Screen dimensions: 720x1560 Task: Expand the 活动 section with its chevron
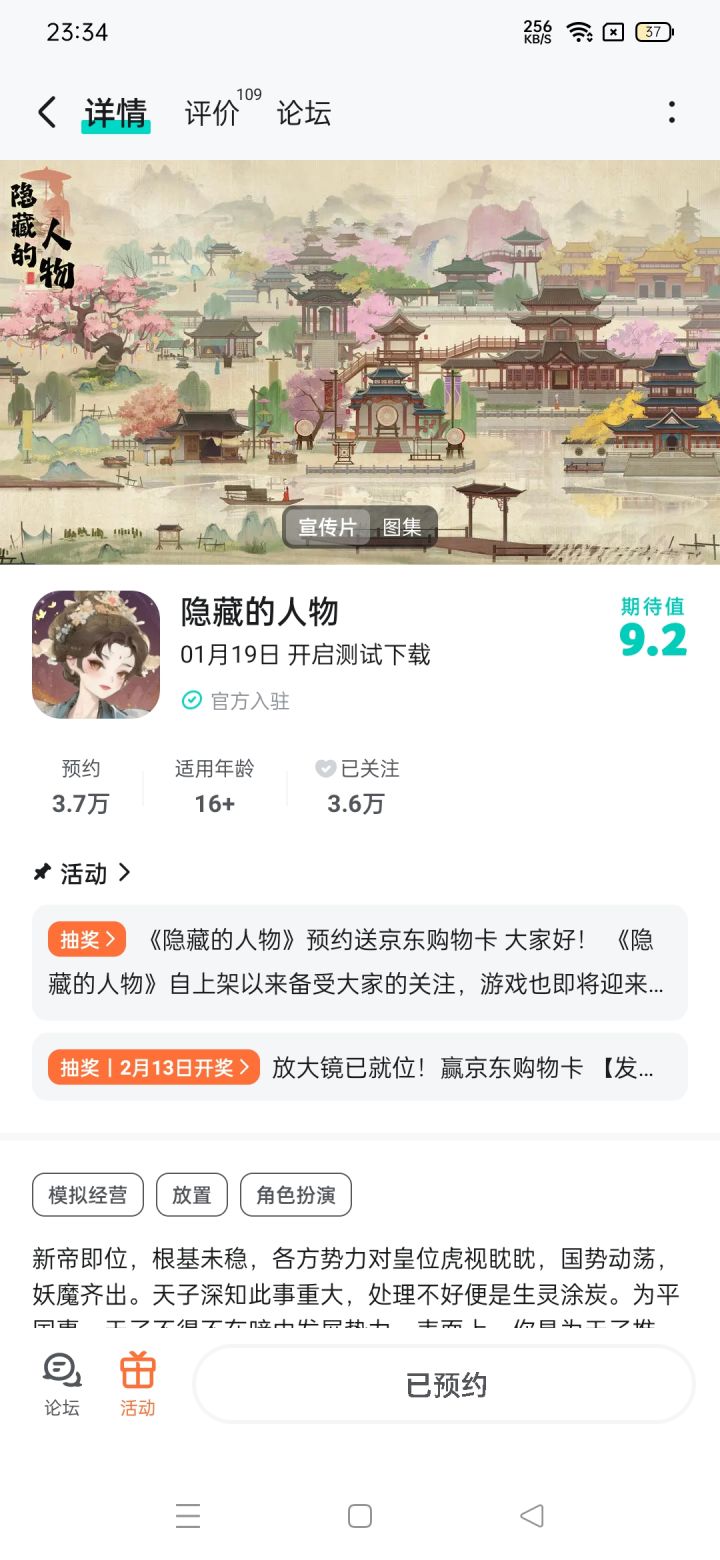[x=125, y=874]
